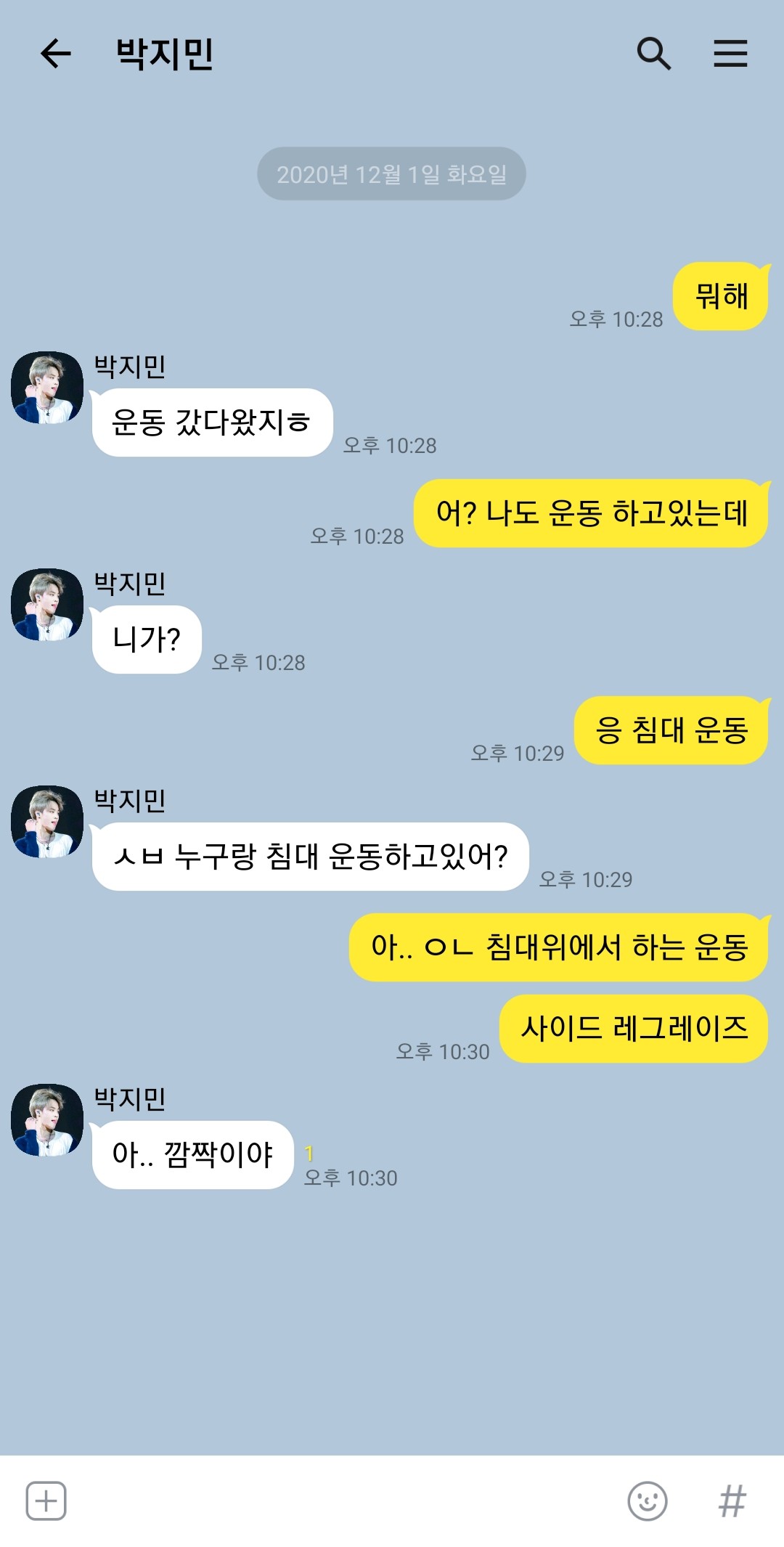Open the emoticon picker
Viewport: 784px width, 1547px height.
pos(647,1501)
